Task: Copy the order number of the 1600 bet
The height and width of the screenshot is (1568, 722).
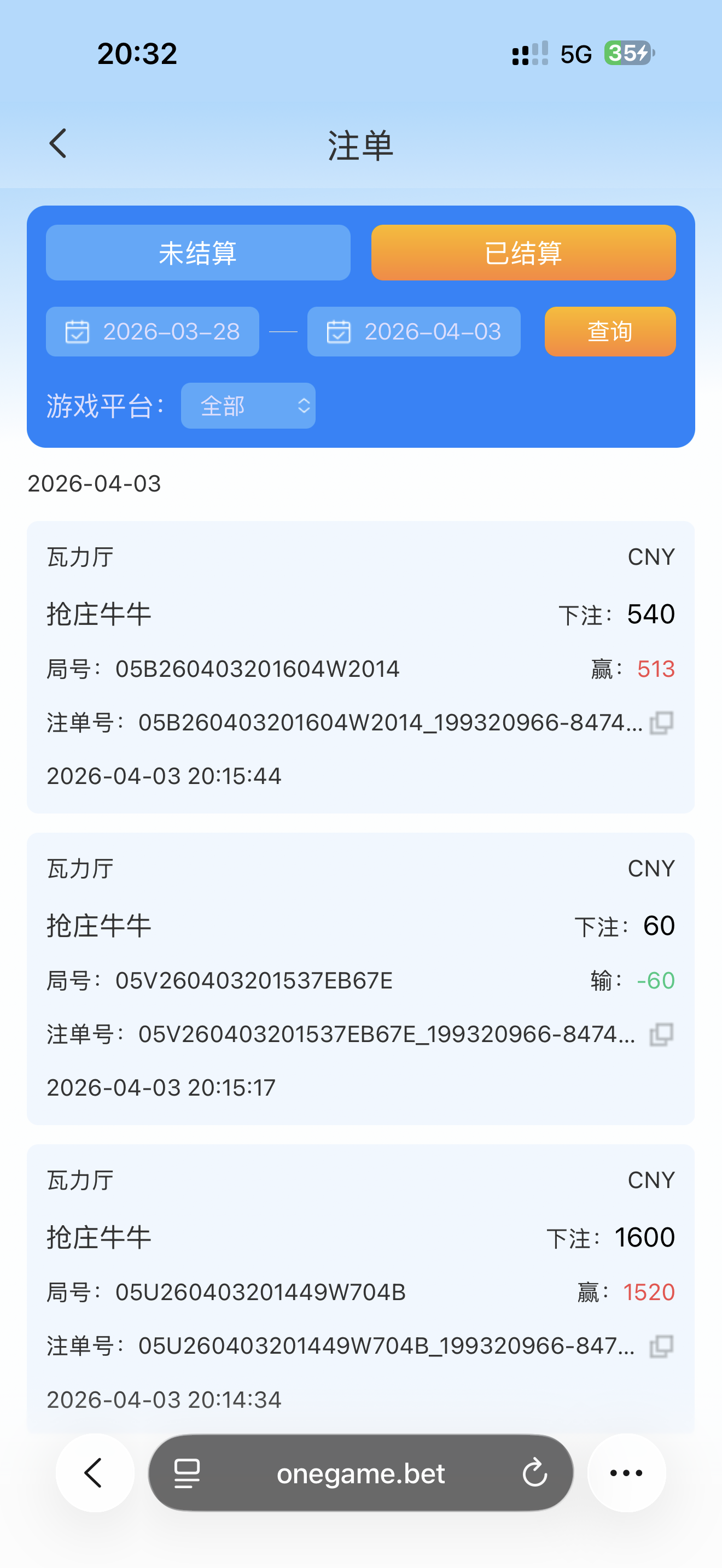Action: click(x=661, y=1347)
